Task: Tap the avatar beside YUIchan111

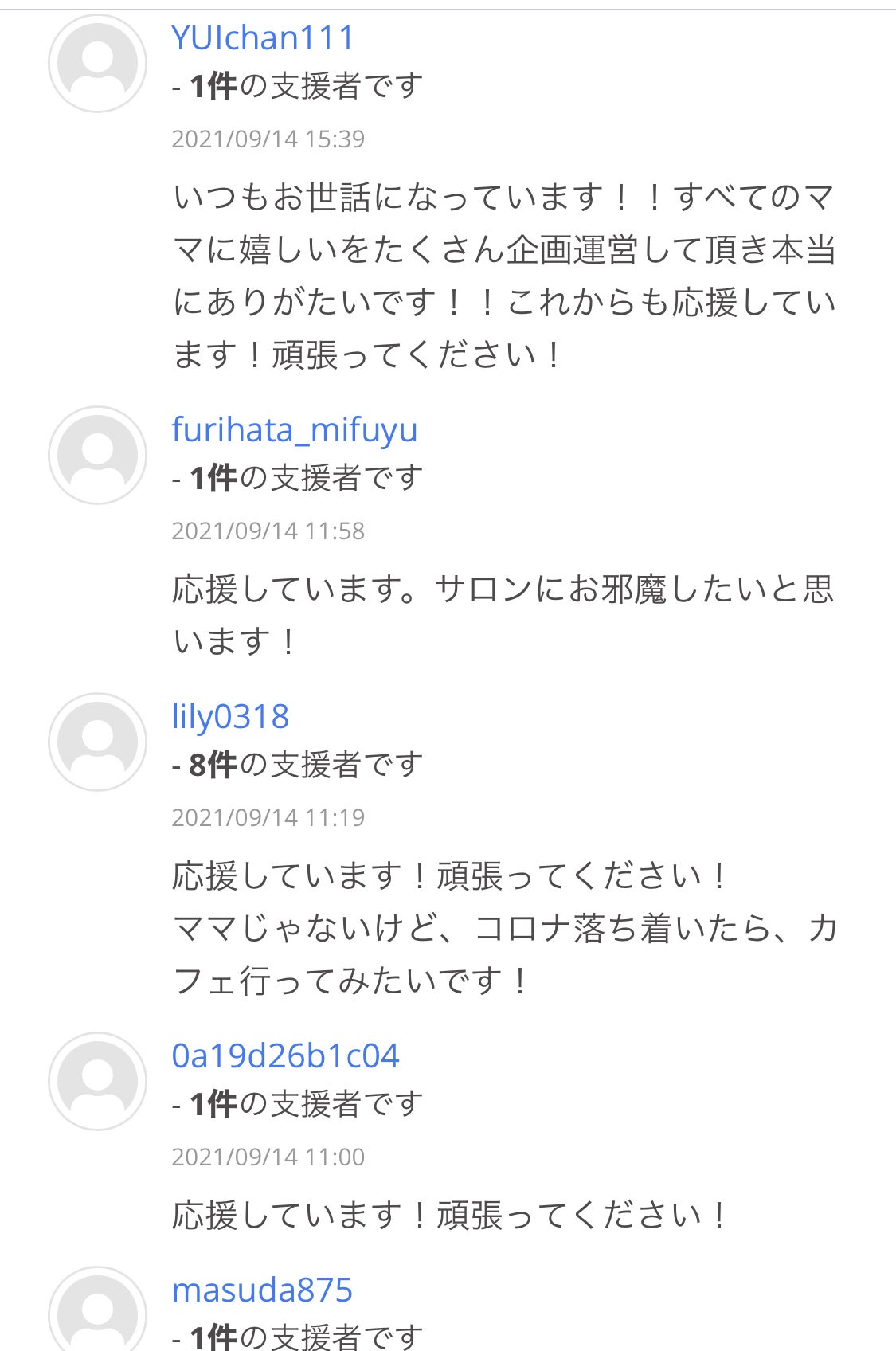Action: (x=98, y=63)
